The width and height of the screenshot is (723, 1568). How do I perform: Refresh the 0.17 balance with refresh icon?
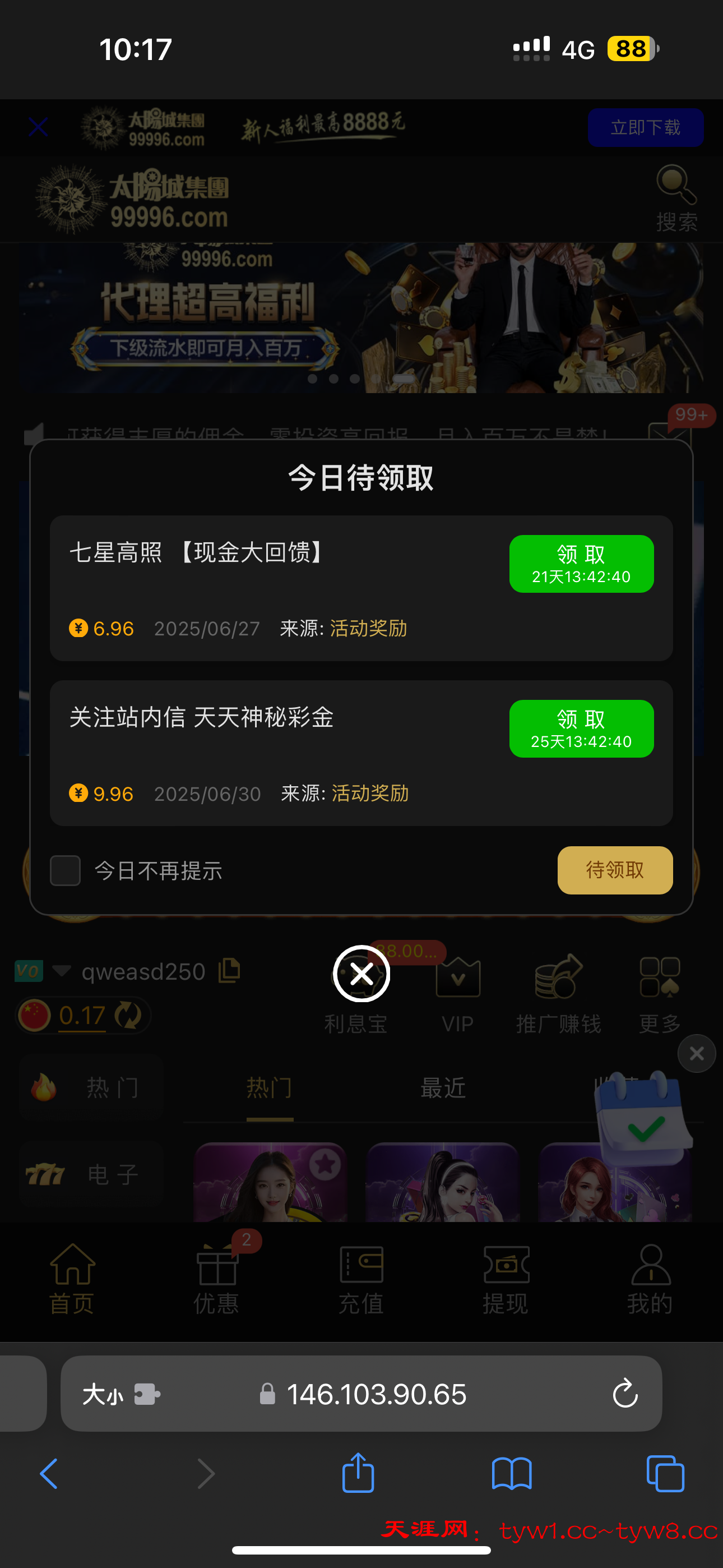128,1015
